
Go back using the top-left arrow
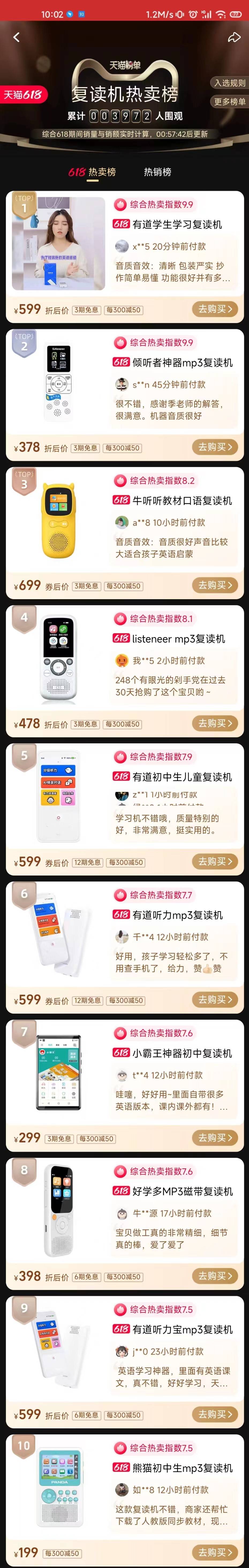point(16,38)
